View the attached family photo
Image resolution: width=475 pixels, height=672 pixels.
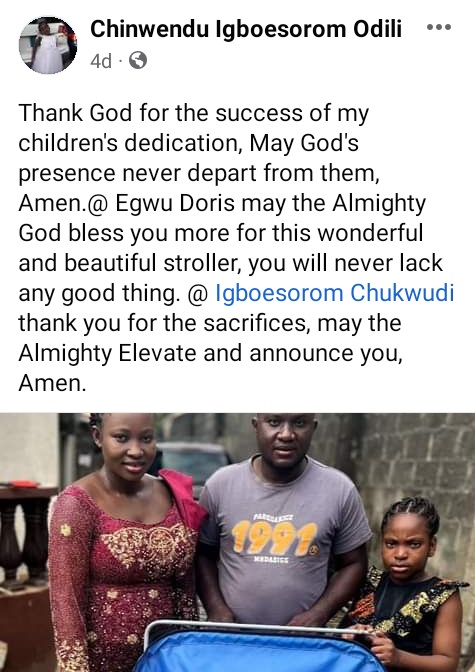coord(238,542)
